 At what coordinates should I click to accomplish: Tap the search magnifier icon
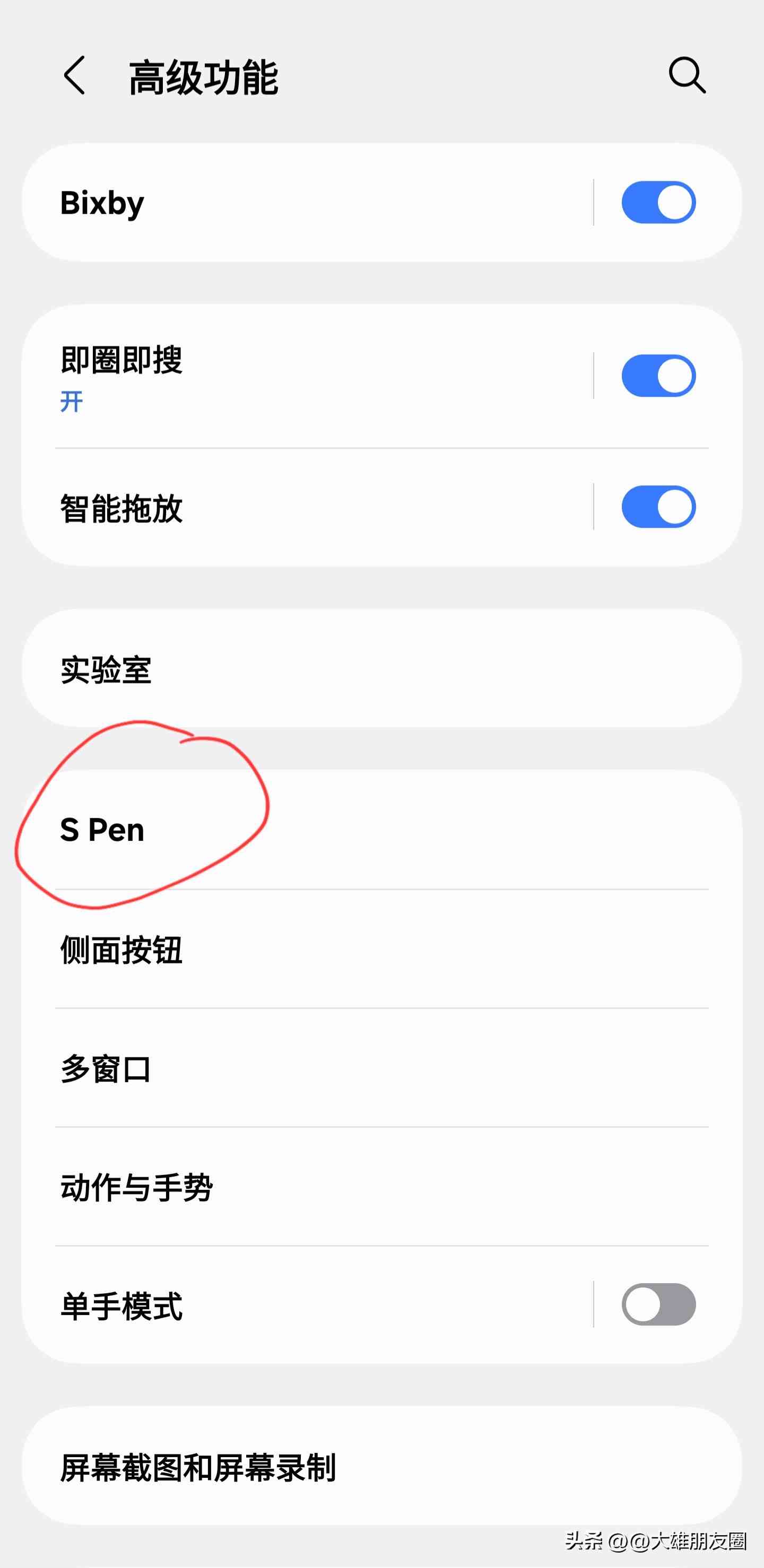(x=687, y=76)
